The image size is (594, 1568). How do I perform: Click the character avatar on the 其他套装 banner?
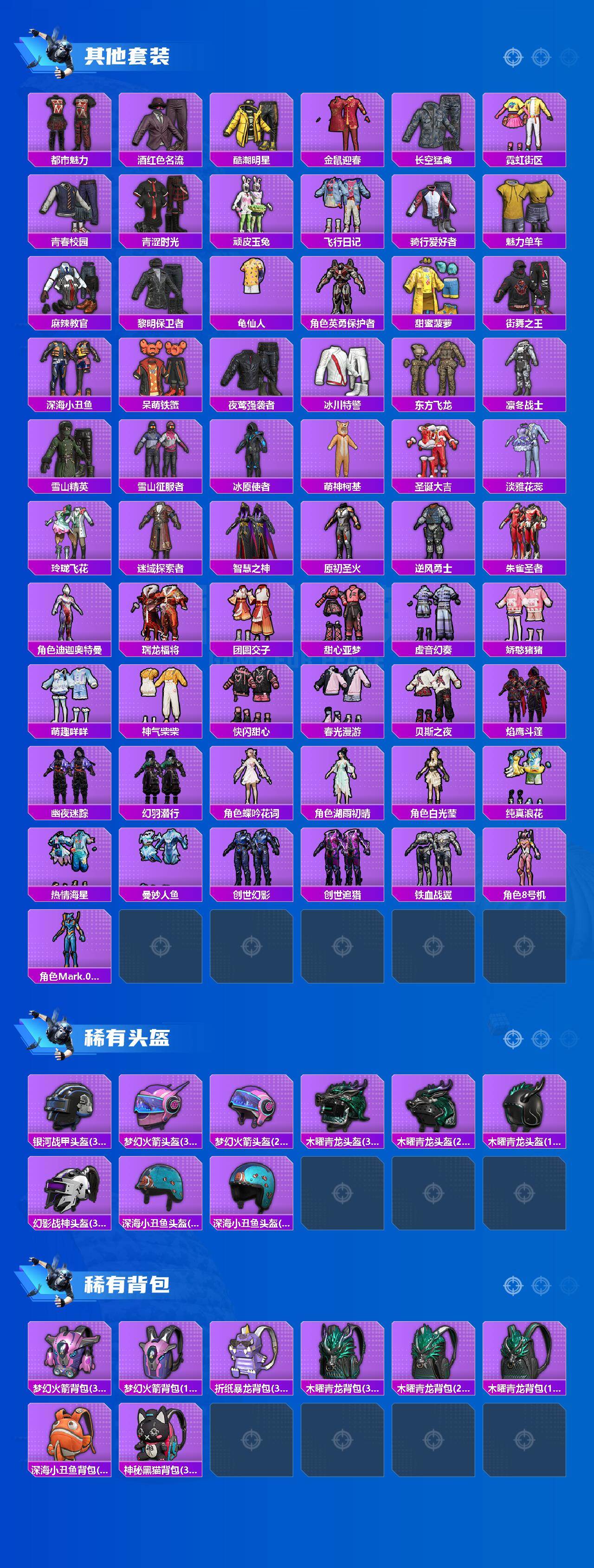(x=60, y=53)
